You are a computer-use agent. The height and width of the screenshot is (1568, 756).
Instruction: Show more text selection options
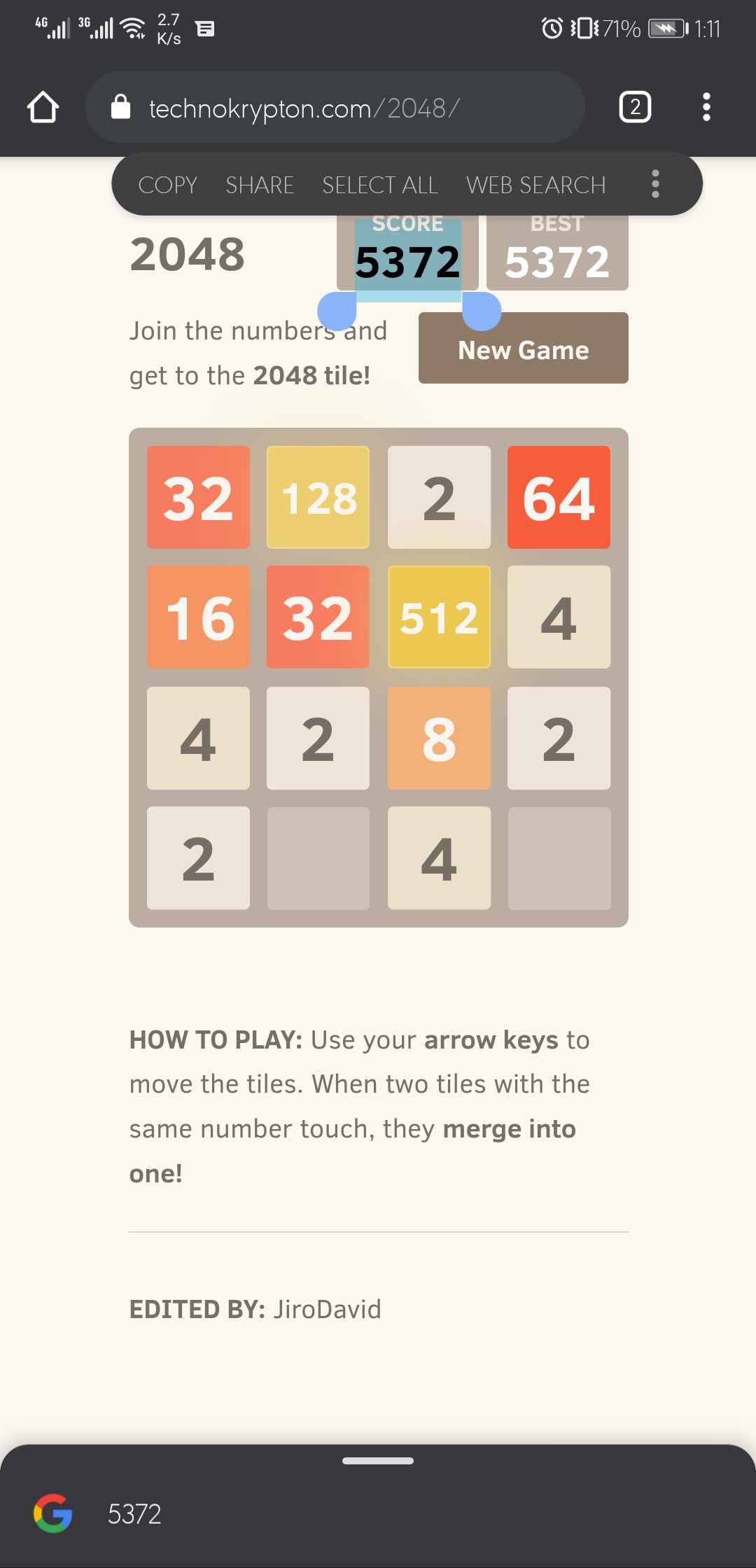655,184
